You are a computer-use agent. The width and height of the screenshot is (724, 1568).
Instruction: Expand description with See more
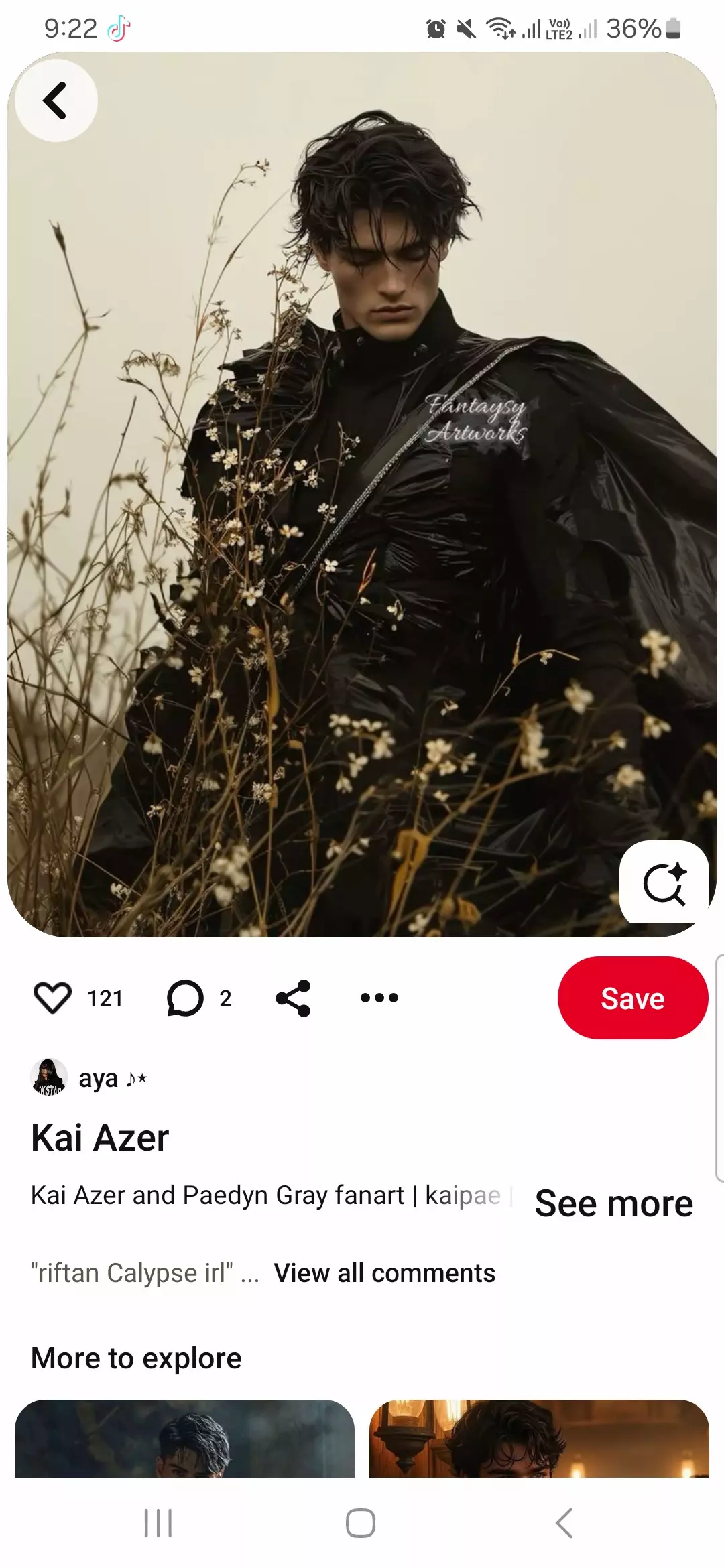tap(613, 1203)
